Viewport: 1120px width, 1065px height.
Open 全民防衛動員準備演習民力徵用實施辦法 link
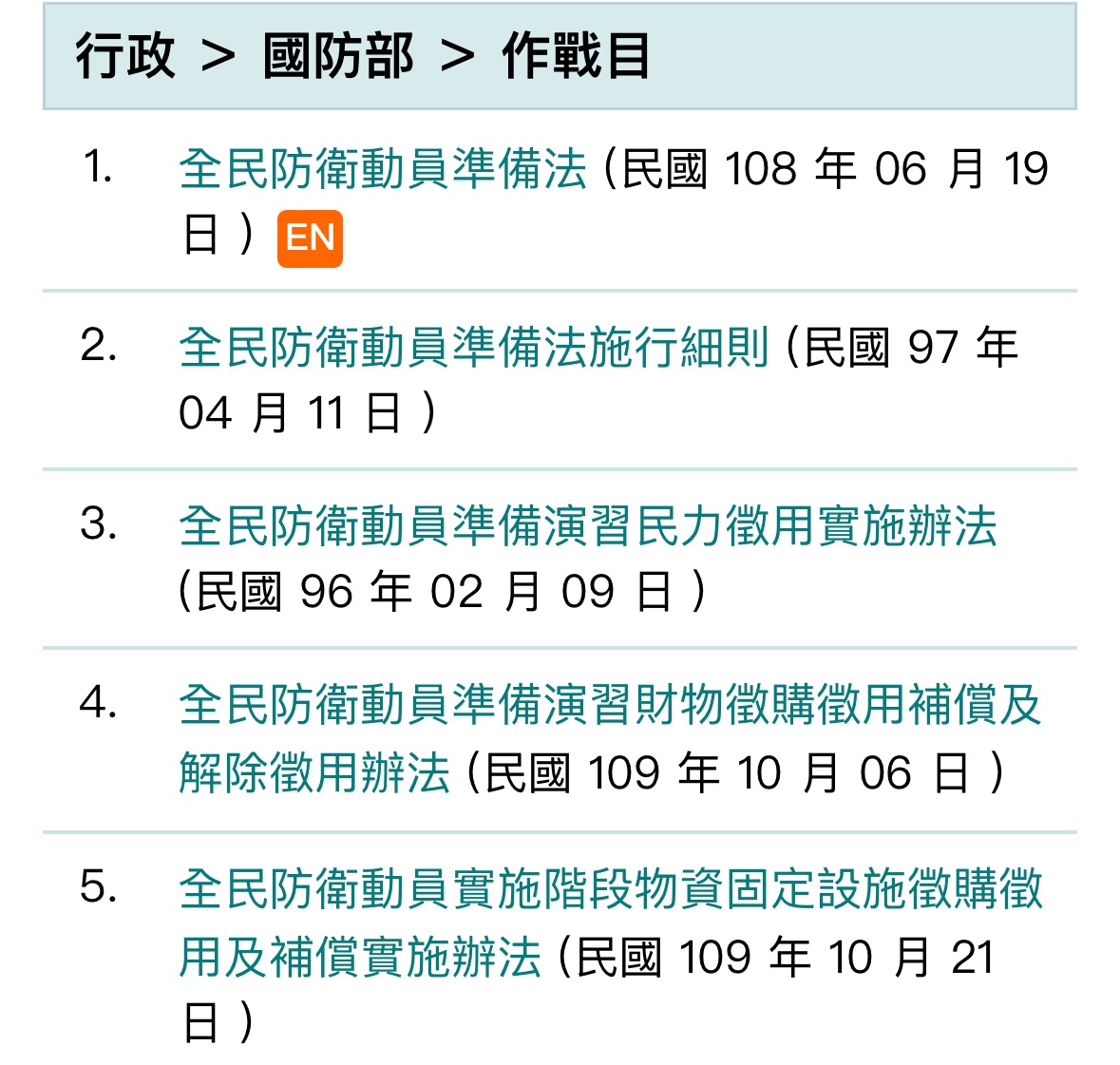pos(587,526)
